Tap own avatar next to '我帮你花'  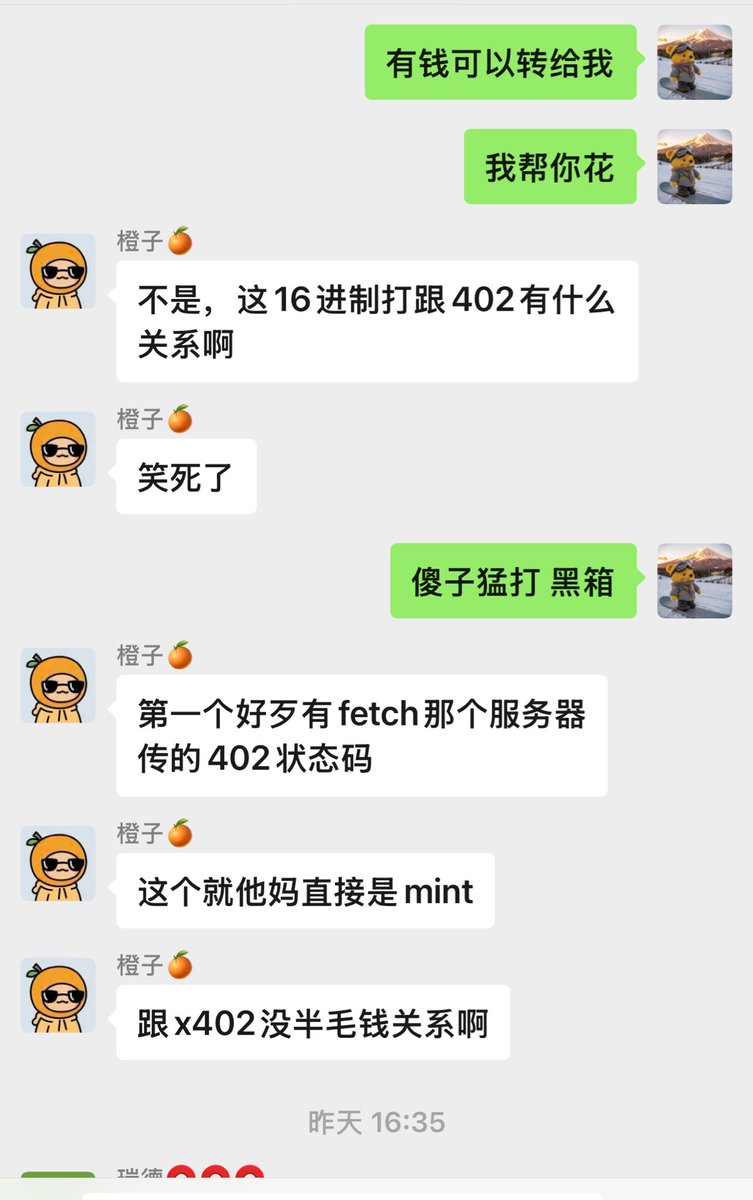(694, 166)
